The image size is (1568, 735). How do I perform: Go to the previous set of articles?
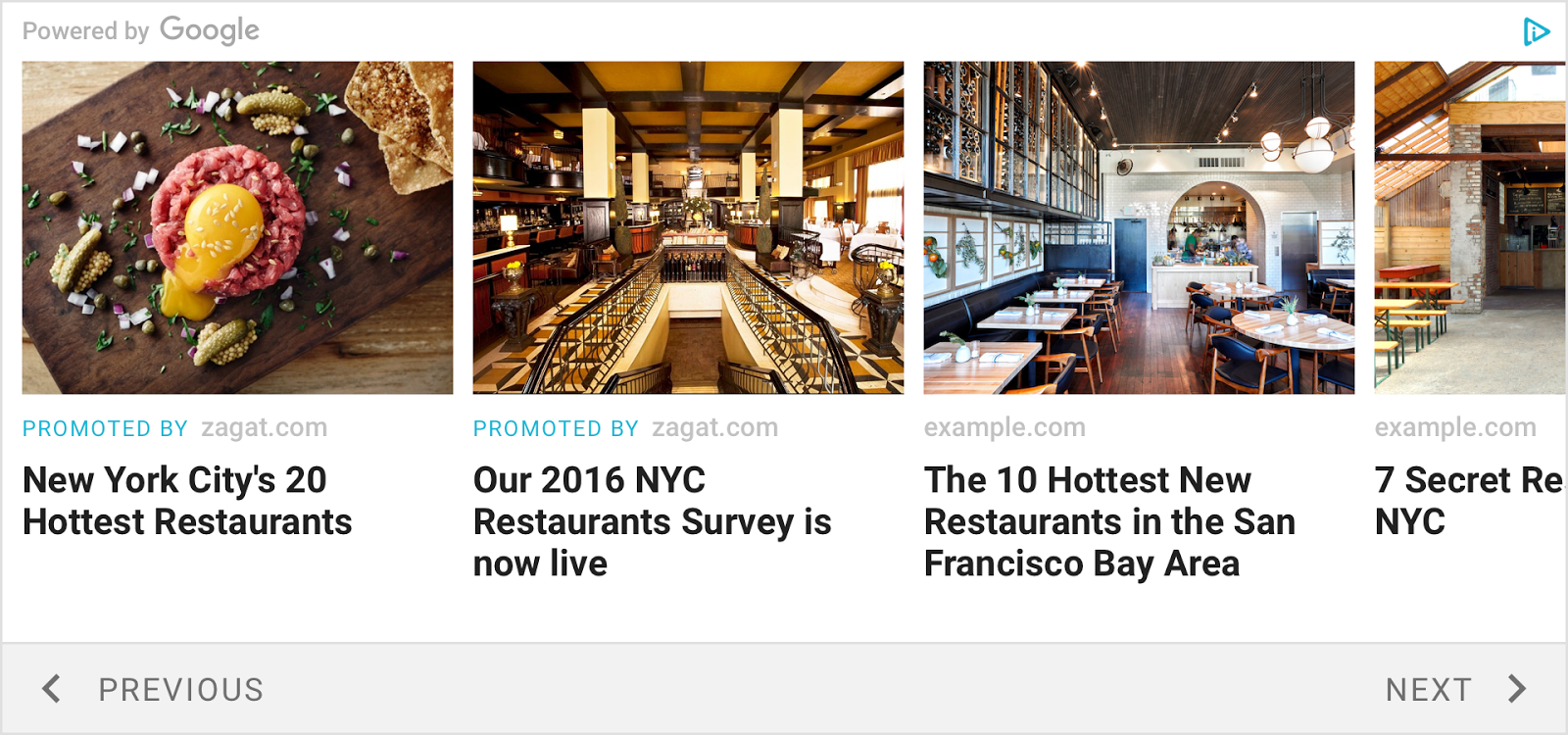[x=152, y=689]
